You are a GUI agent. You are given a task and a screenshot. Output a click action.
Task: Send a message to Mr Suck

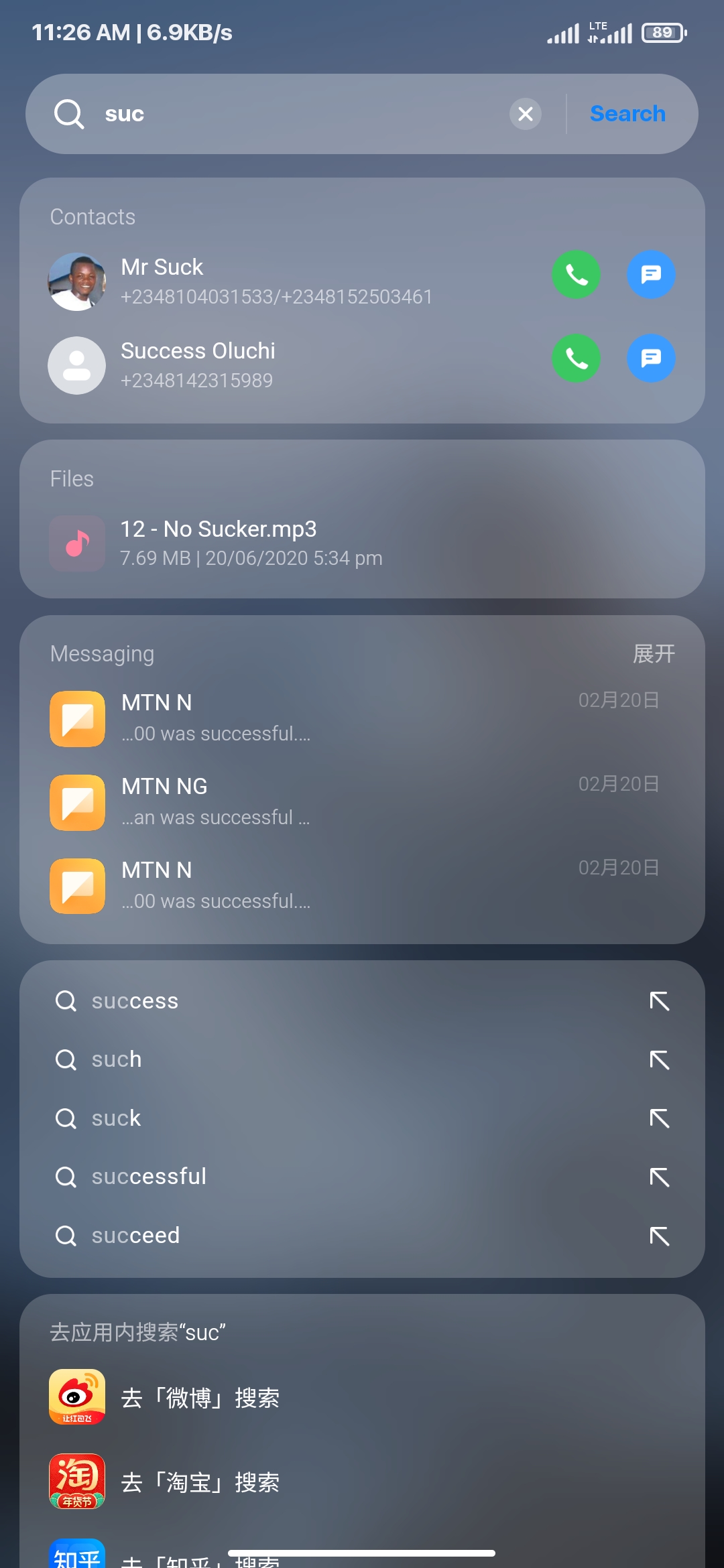651,275
